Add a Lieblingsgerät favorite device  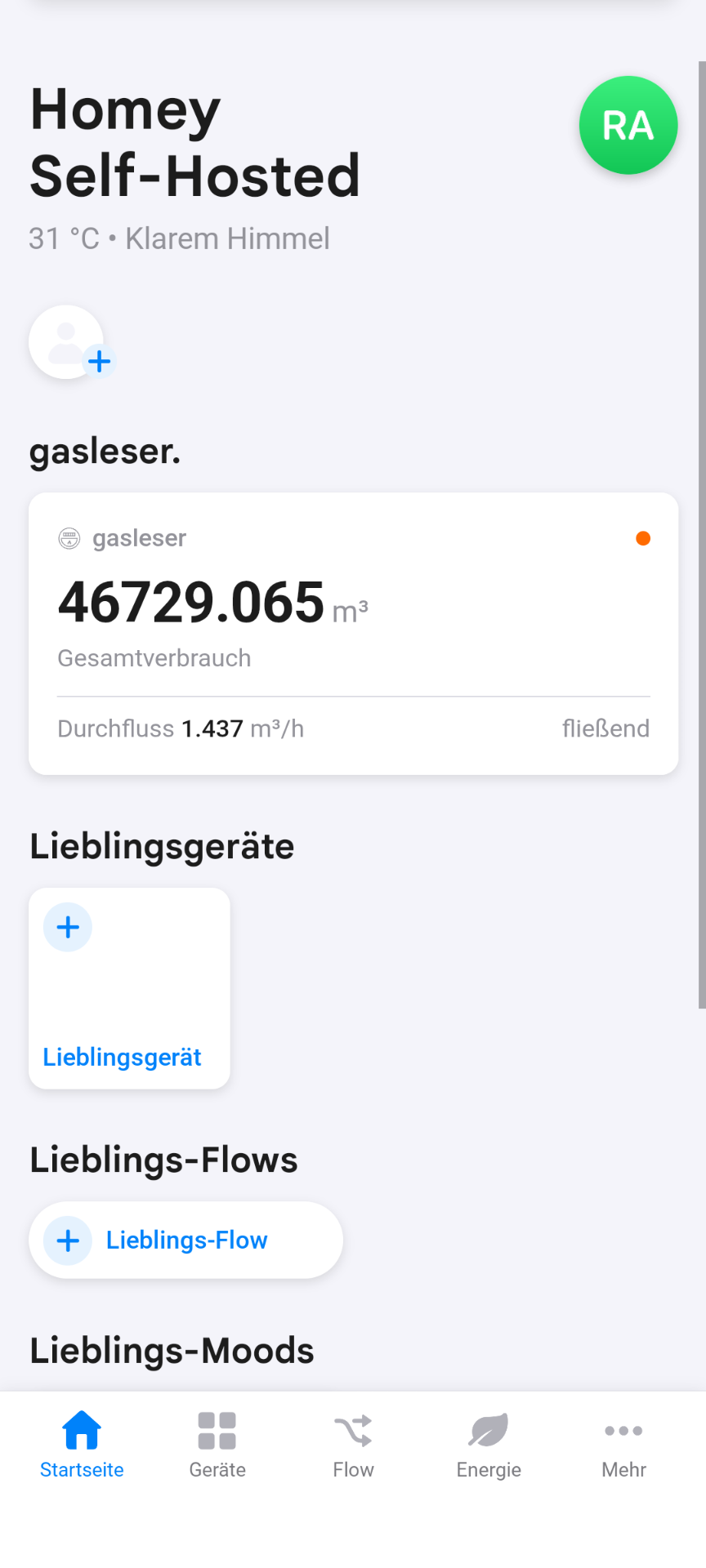pos(129,987)
